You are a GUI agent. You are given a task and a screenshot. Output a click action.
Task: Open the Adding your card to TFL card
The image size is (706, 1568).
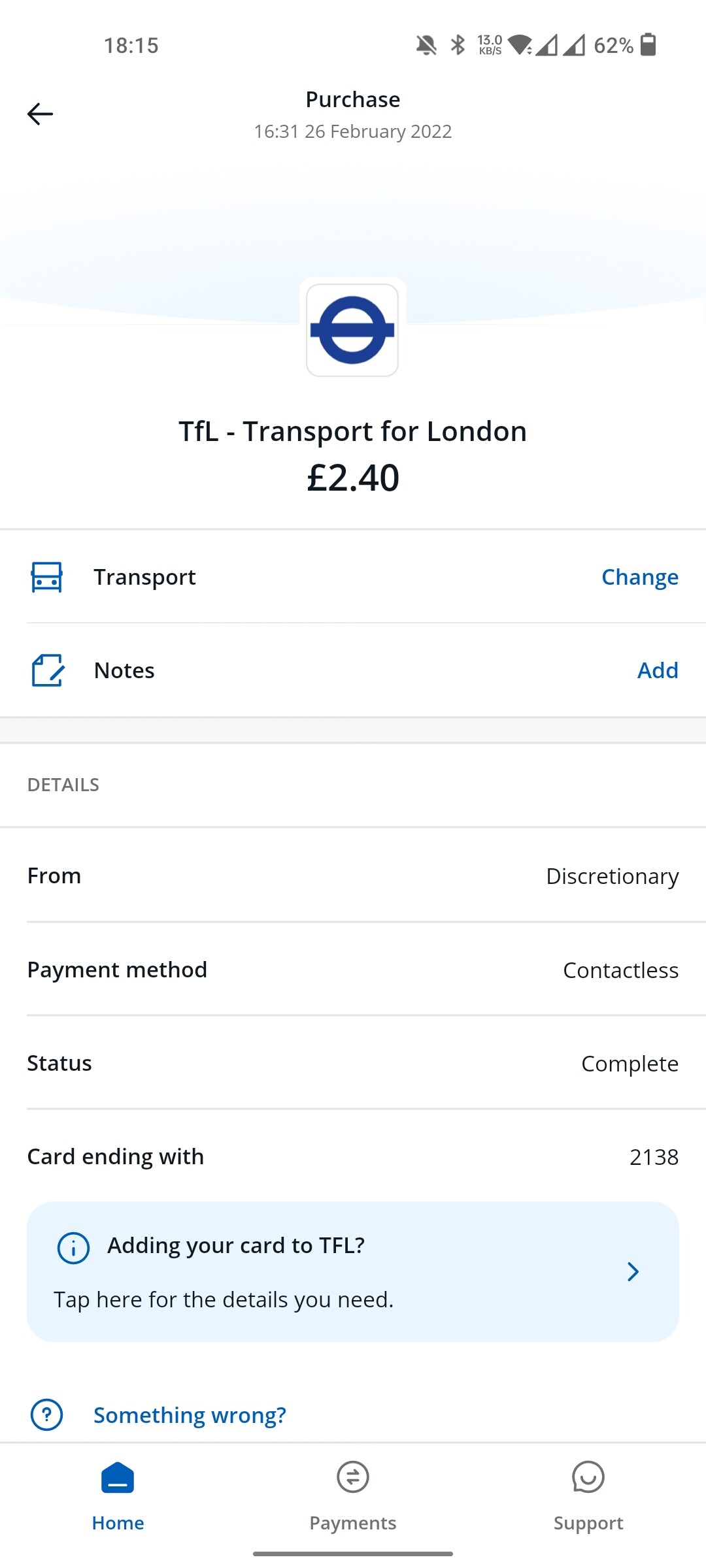(x=353, y=1271)
